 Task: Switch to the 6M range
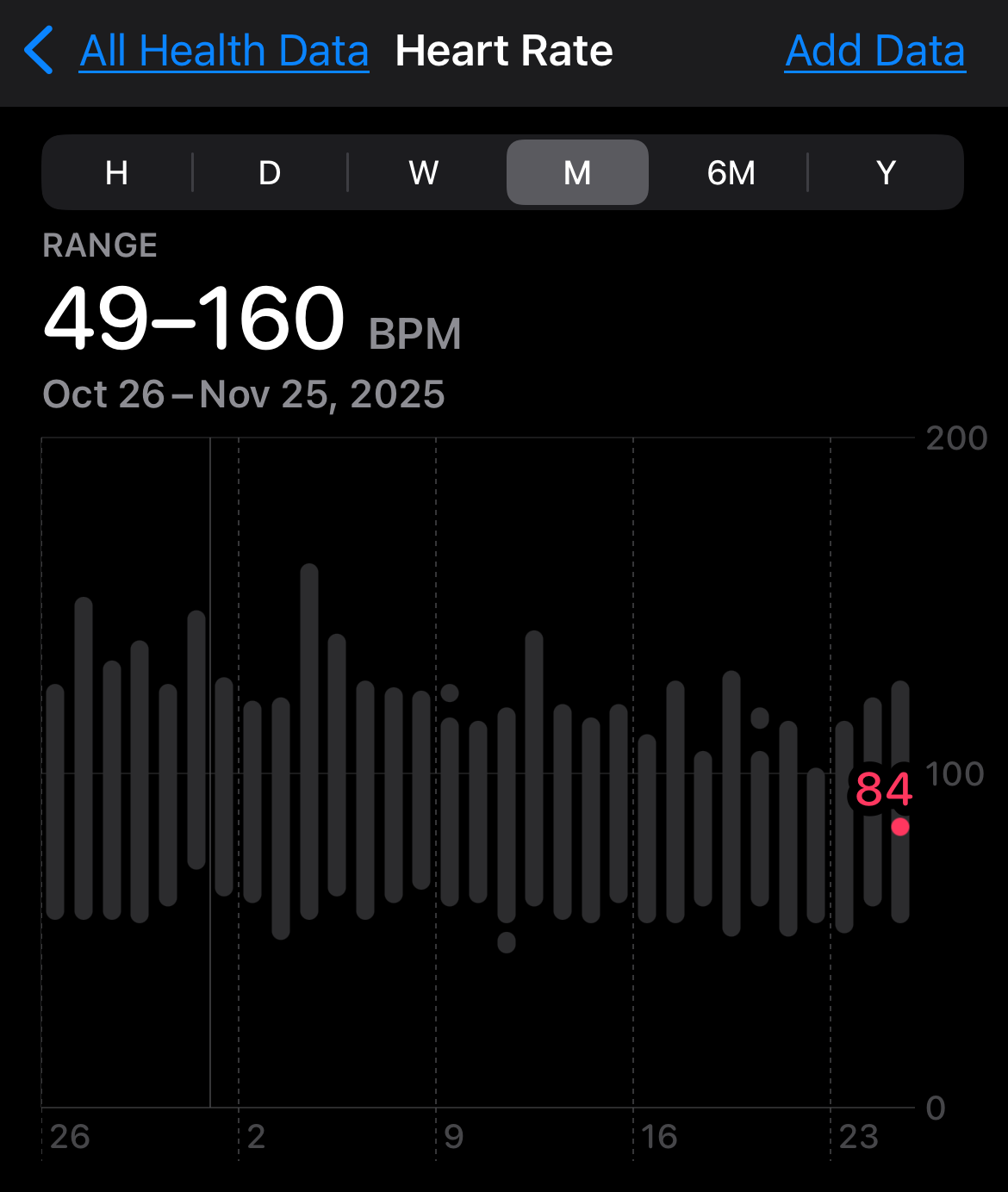(731, 173)
